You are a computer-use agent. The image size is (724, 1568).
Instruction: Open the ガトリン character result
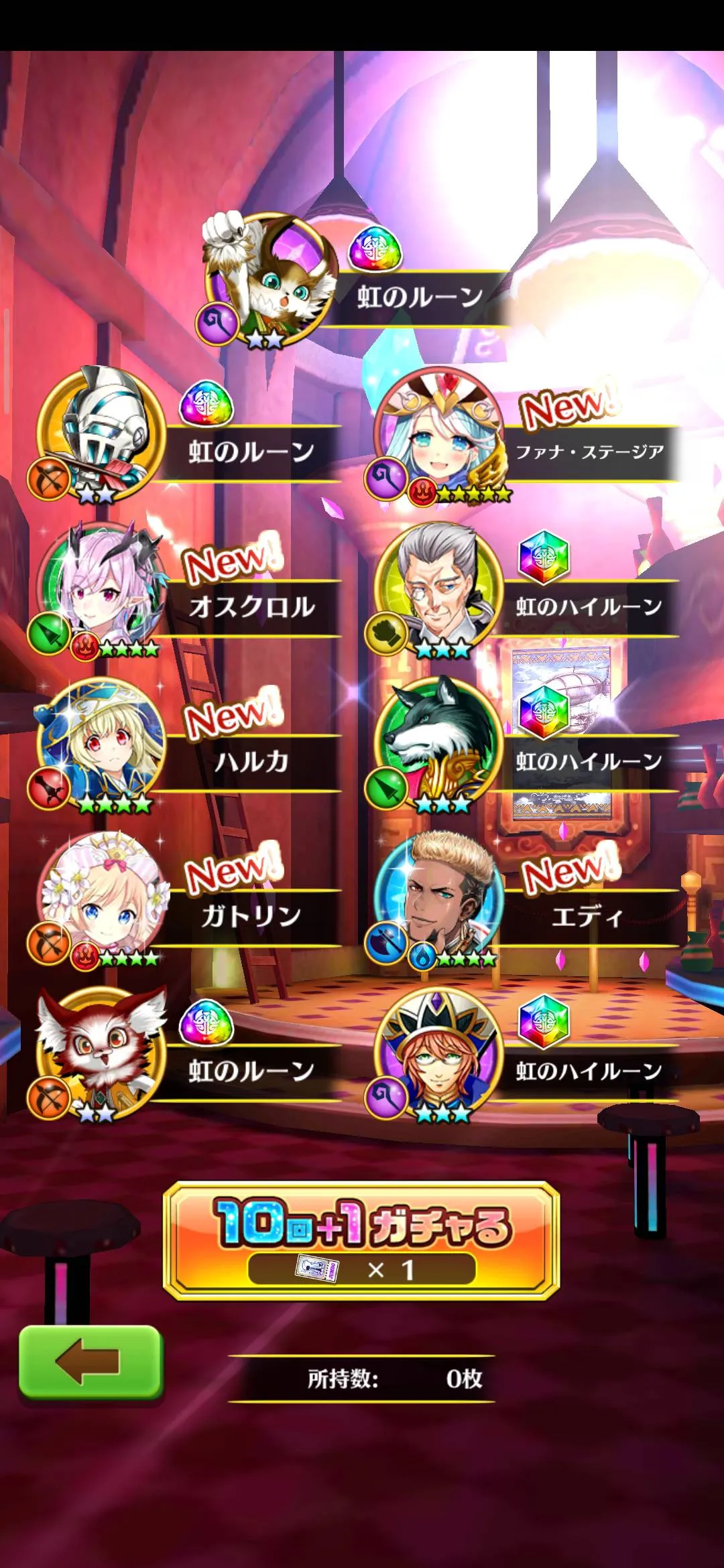tap(101, 898)
